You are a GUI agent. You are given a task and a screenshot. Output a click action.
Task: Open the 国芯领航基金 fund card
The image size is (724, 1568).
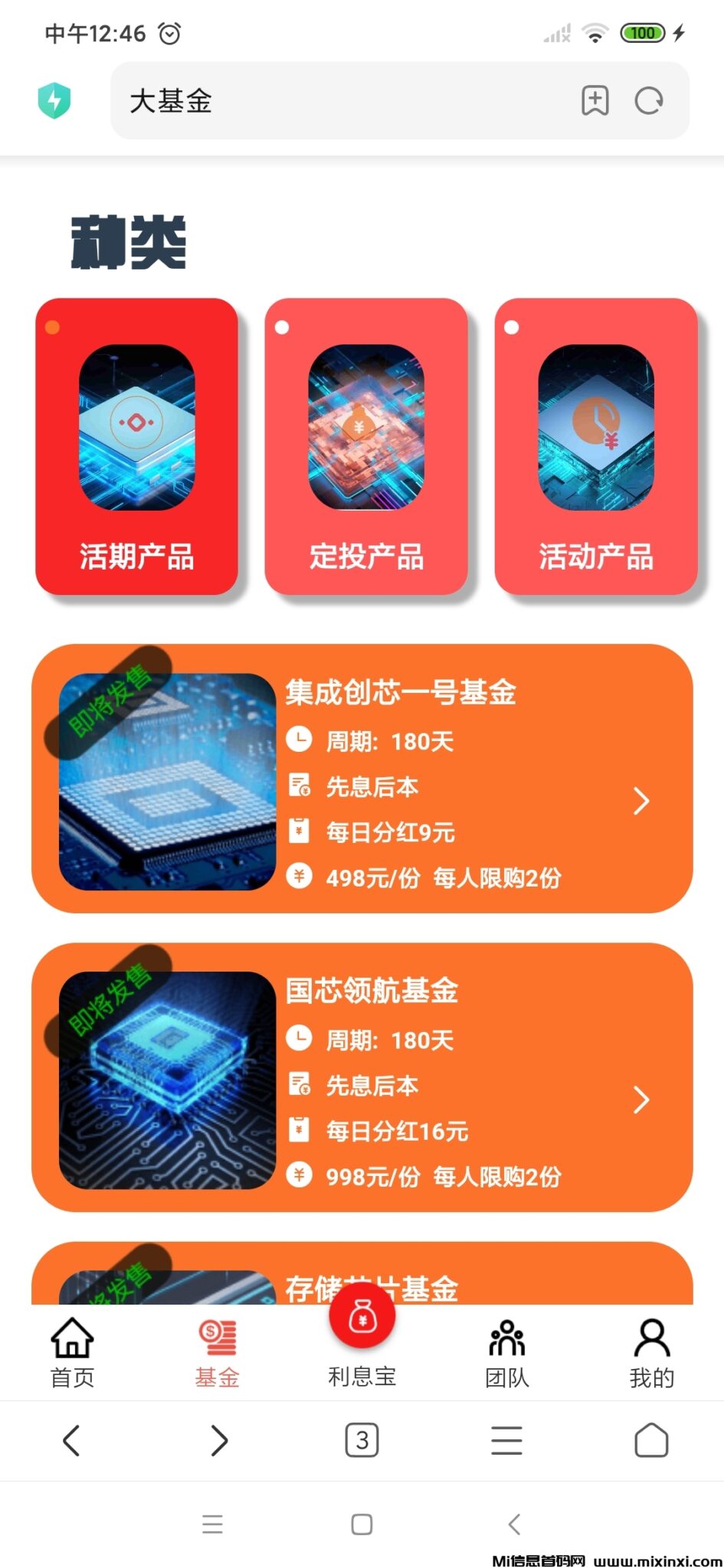362,1077
